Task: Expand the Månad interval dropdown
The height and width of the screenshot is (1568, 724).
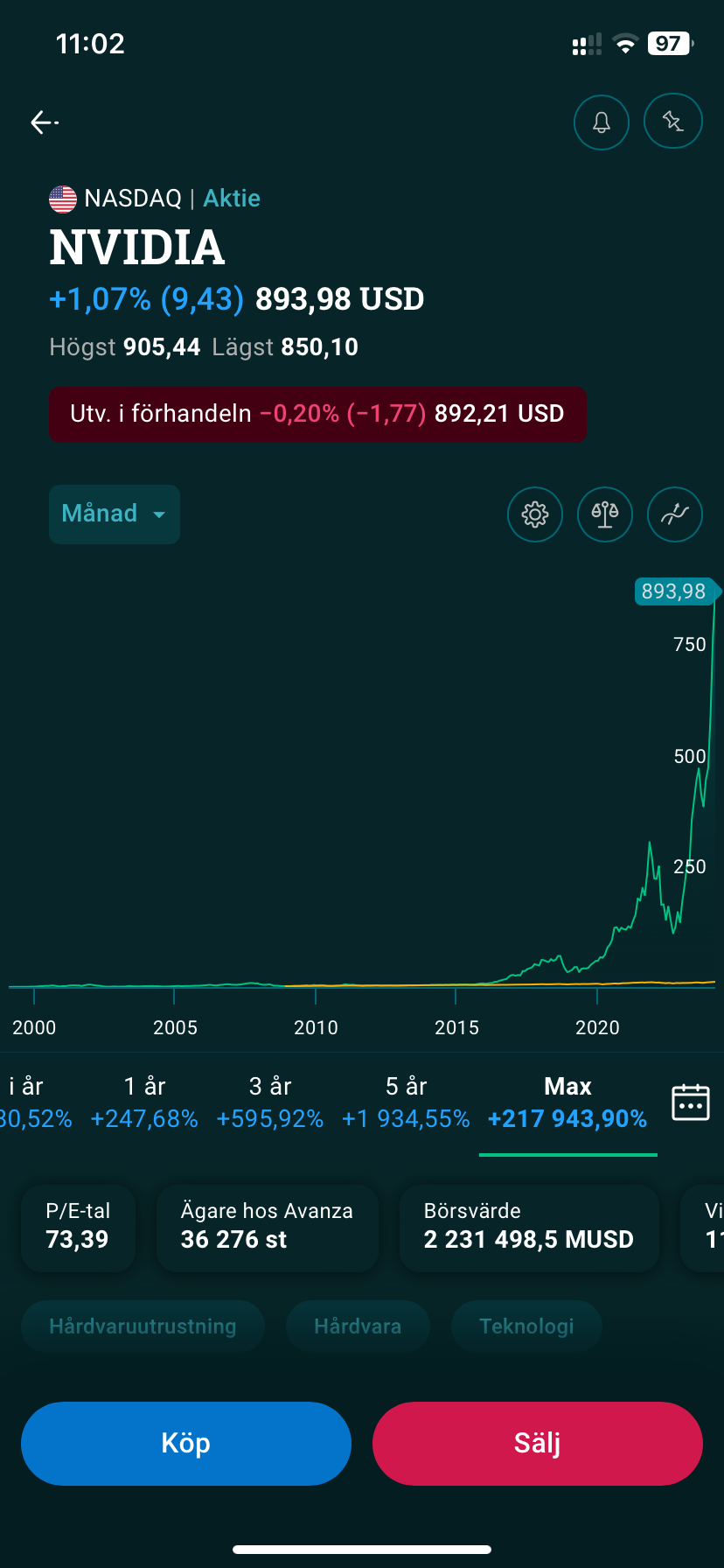Action: (115, 514)
